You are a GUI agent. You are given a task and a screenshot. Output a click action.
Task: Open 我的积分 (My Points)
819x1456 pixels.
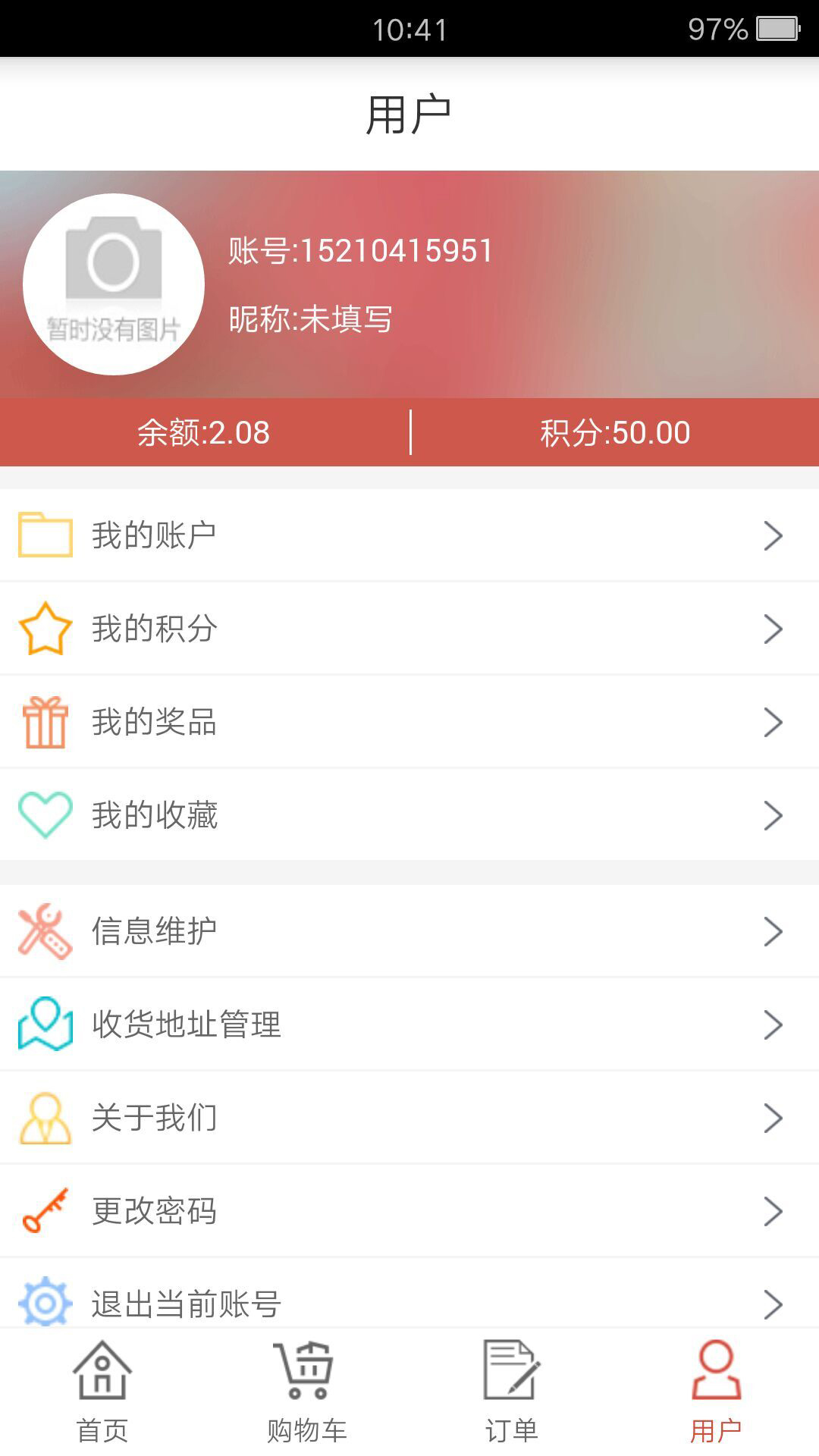(x=409, y=629)
